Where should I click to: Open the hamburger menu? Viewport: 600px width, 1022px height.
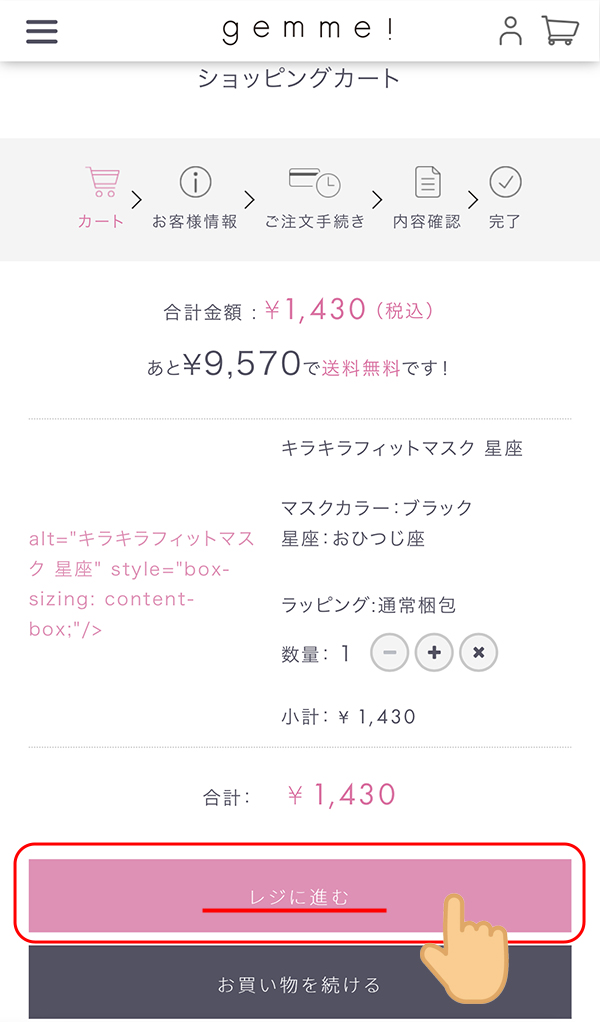[42, 31]
